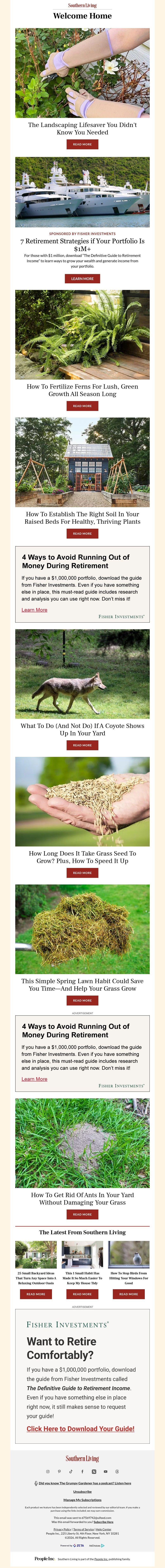Read more about raised bed soil
Viewport: 165px width, 1568px height.
[82, 534]
